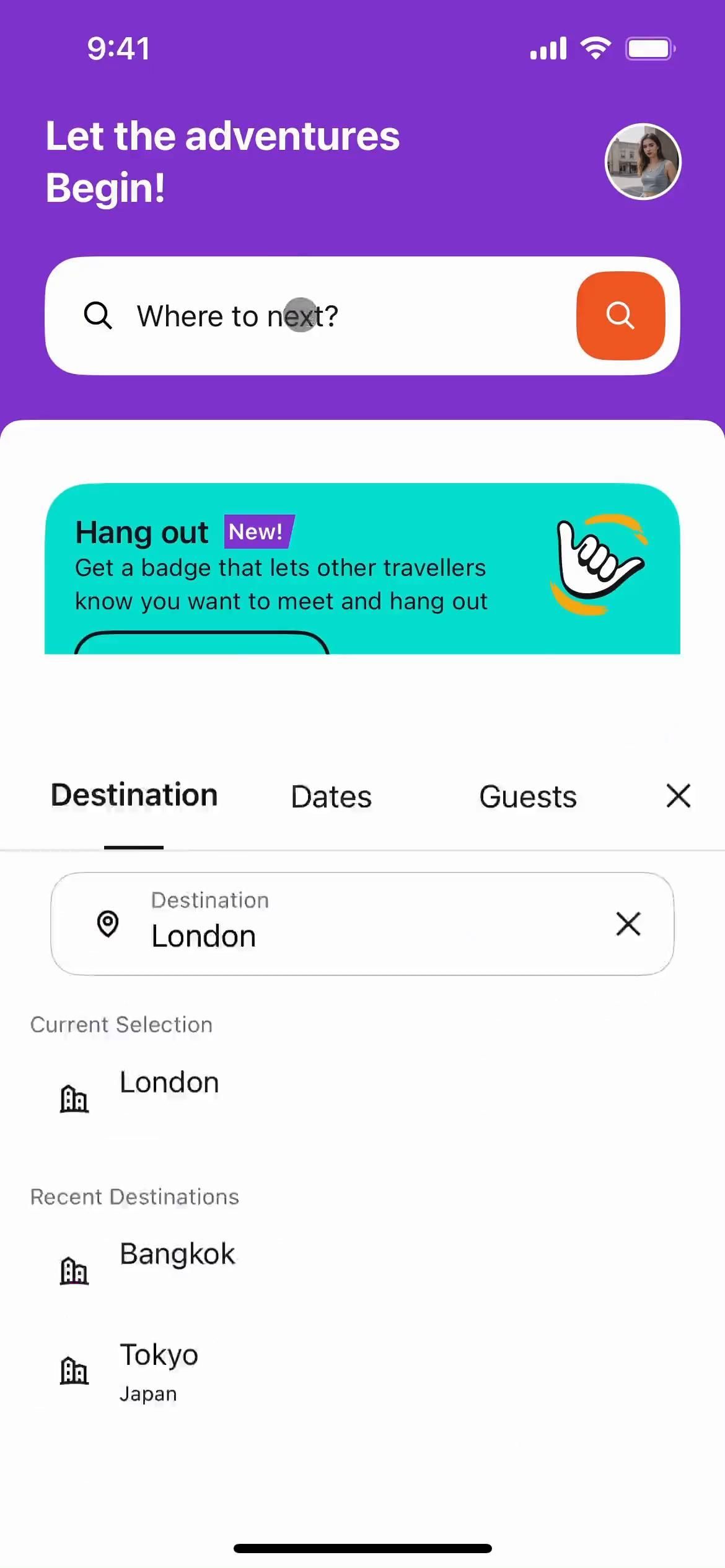
Task: Choose Bangkok from Recent Destinations
Action: [x=177, y=1255]
